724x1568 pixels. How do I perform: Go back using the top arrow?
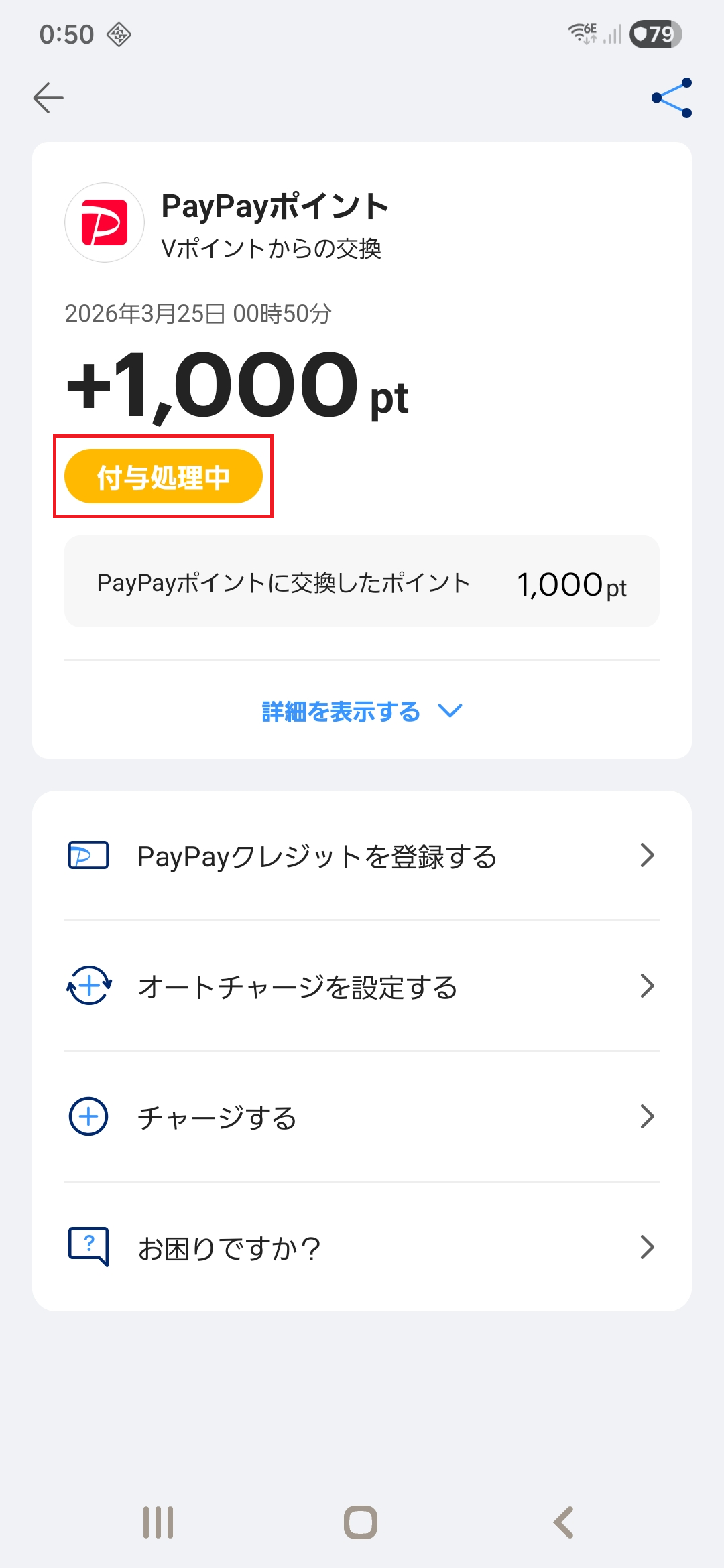[48, 98]
